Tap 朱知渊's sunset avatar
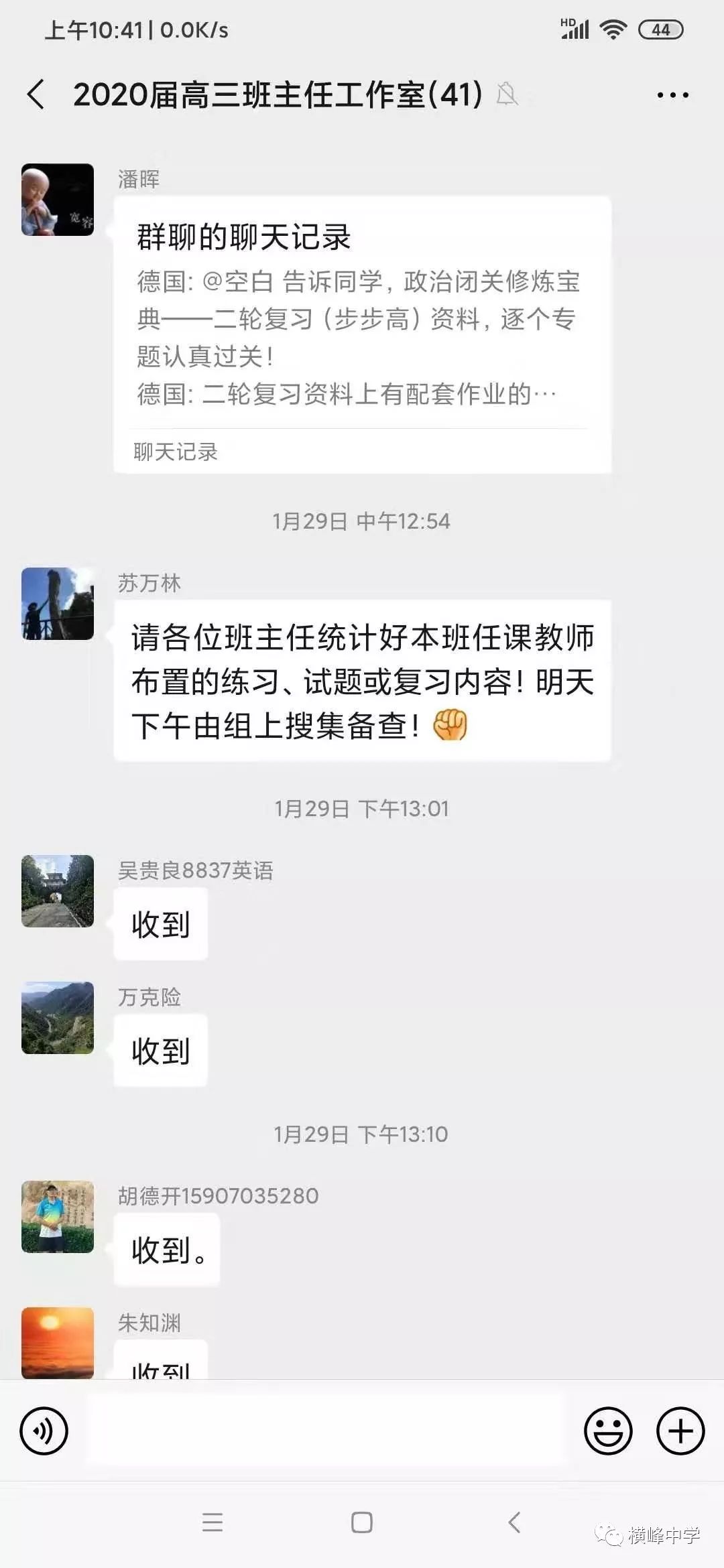The height and width of the screenshot is (1568, 724). coord(58,1342)
